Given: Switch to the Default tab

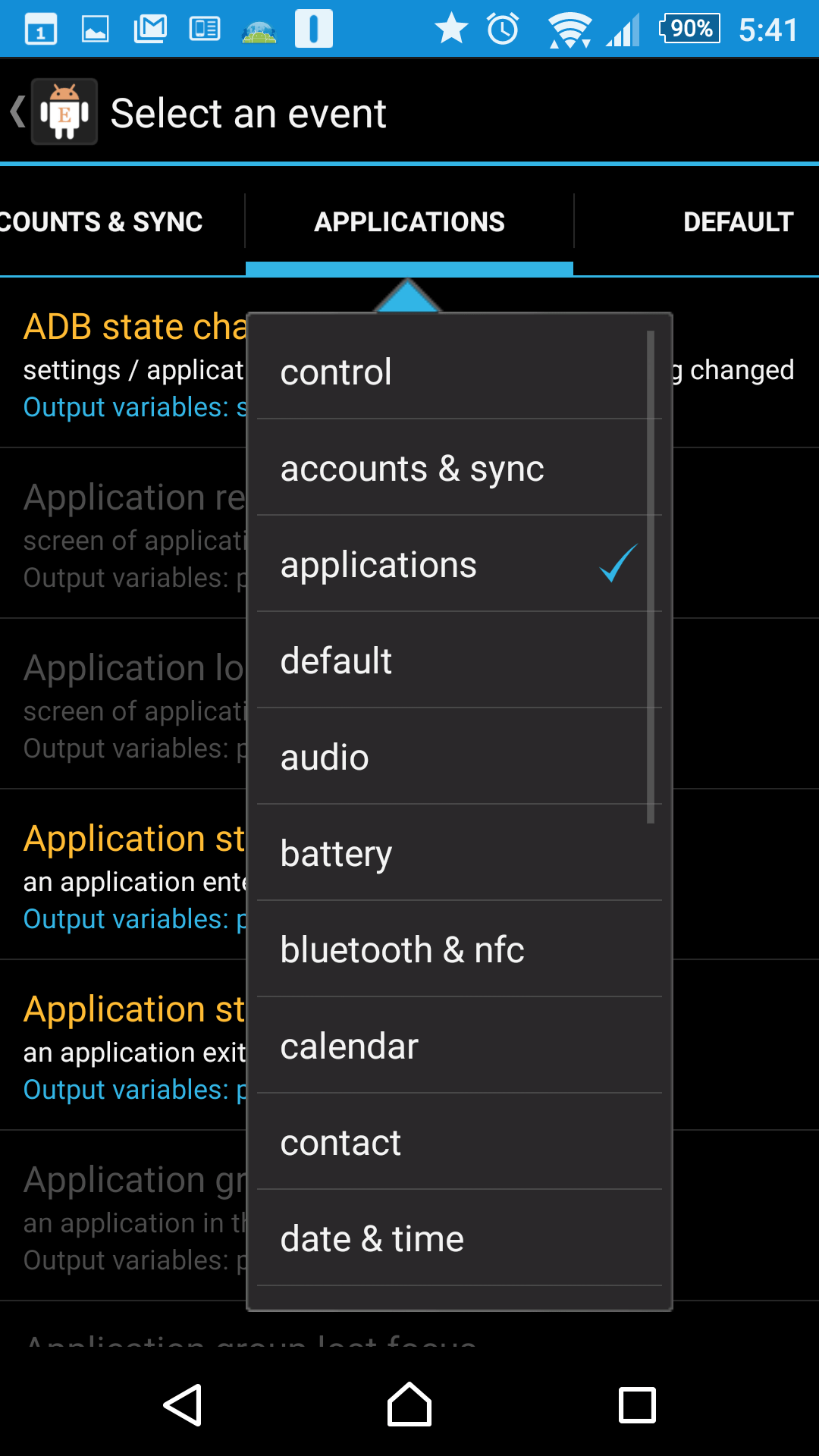Looking at the screenshot, I should (738, 221).
